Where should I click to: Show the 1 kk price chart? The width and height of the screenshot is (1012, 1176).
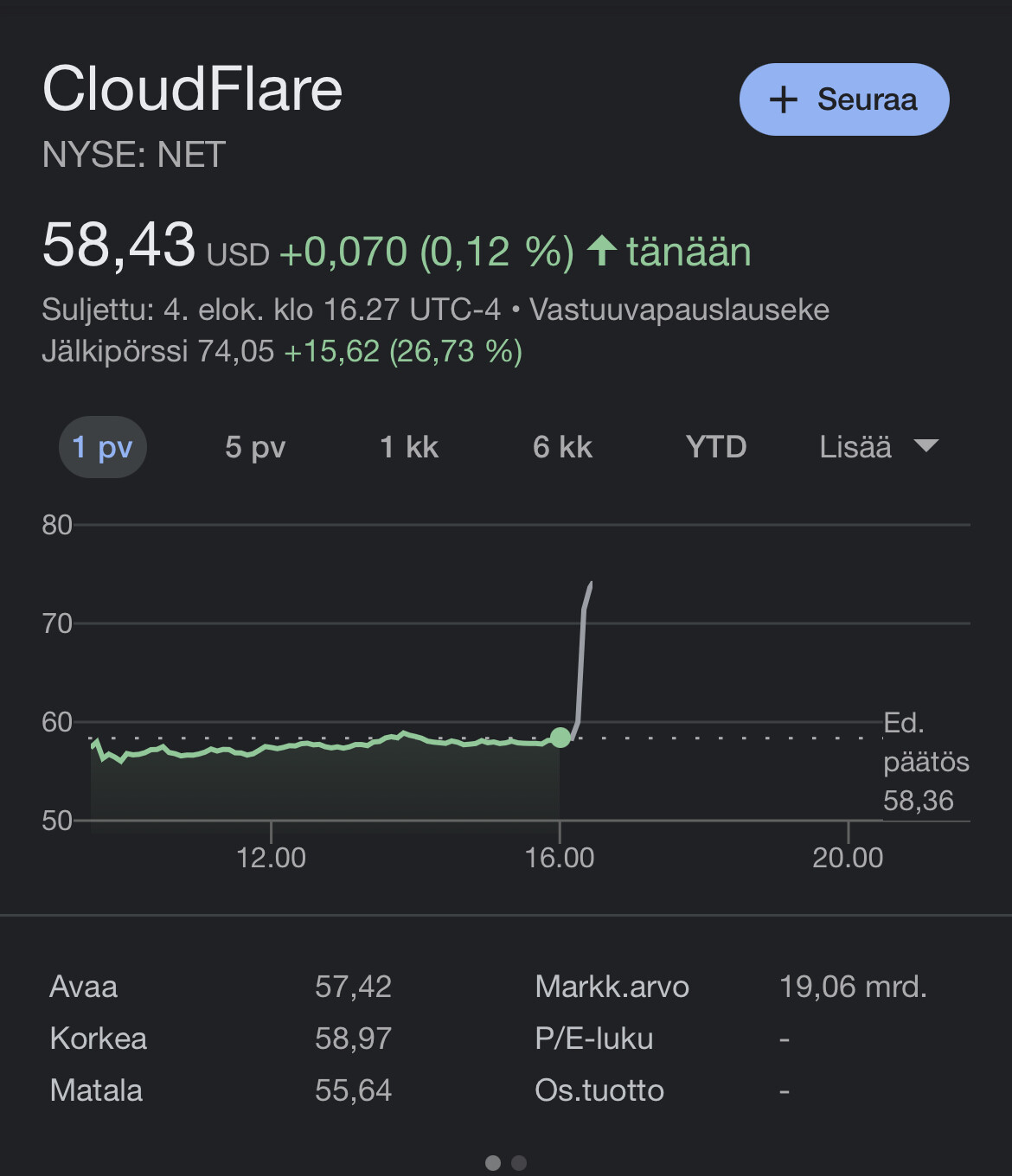coord(409,447)
